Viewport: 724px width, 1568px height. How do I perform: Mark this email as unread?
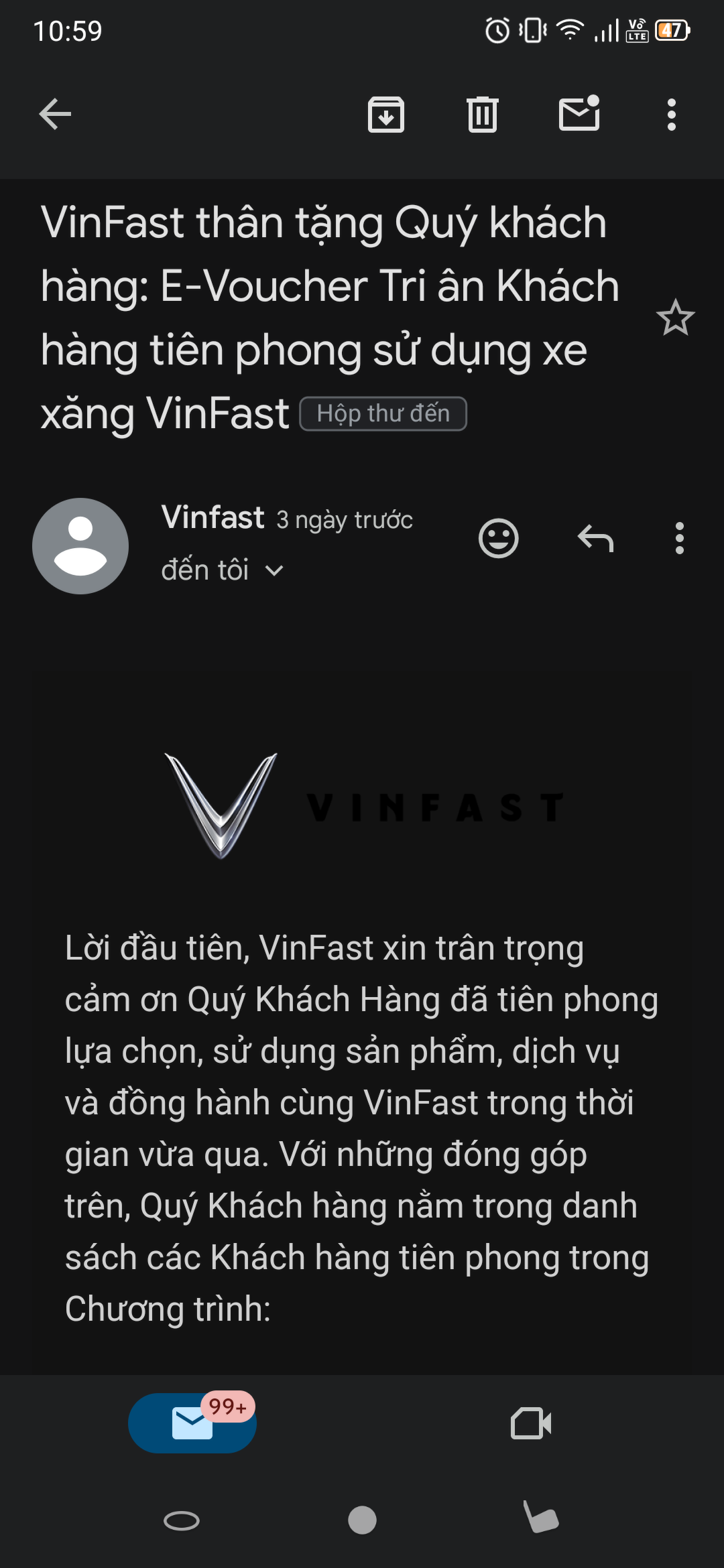click(x=579, y=114)
